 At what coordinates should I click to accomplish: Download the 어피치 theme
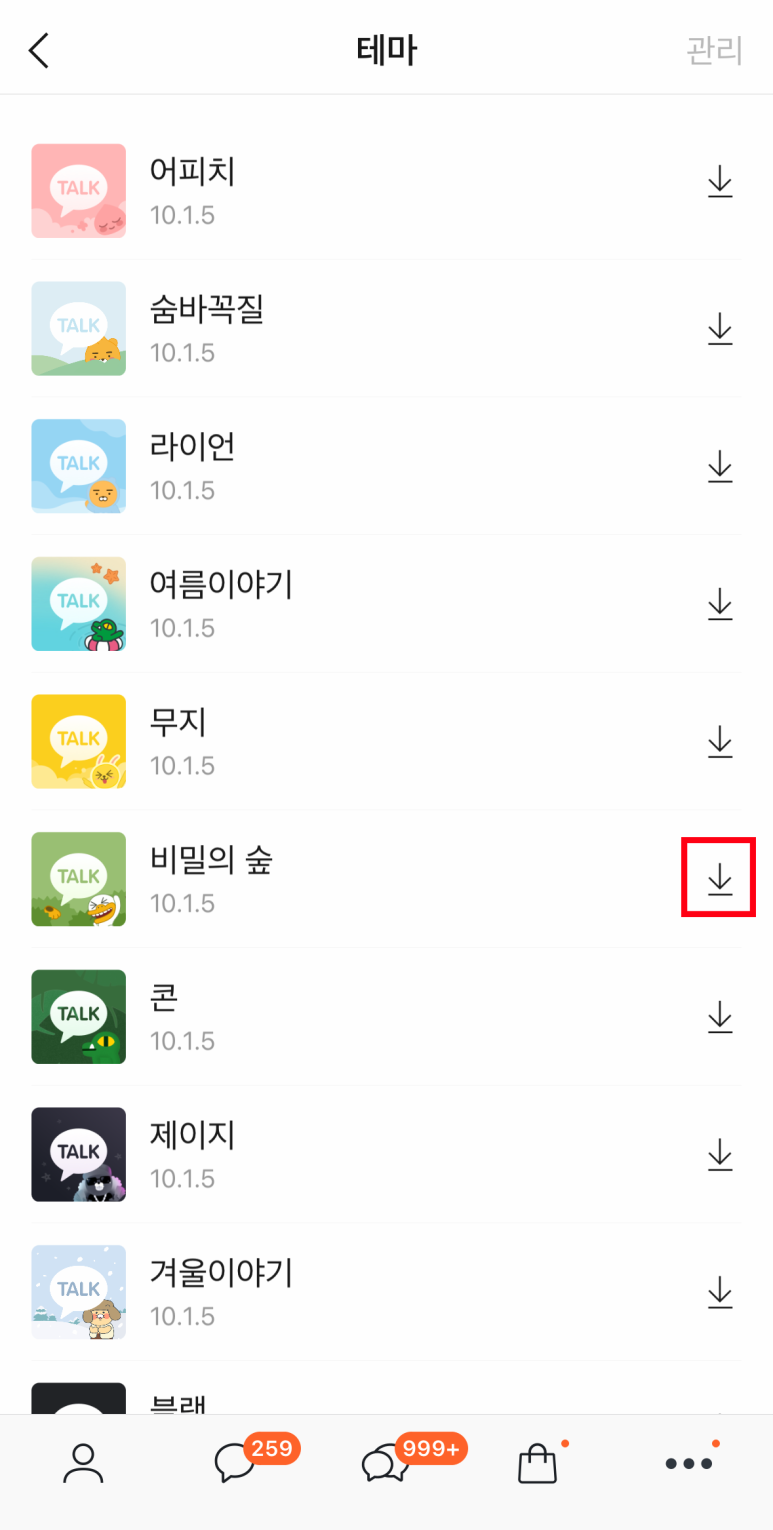coord(720,182)
